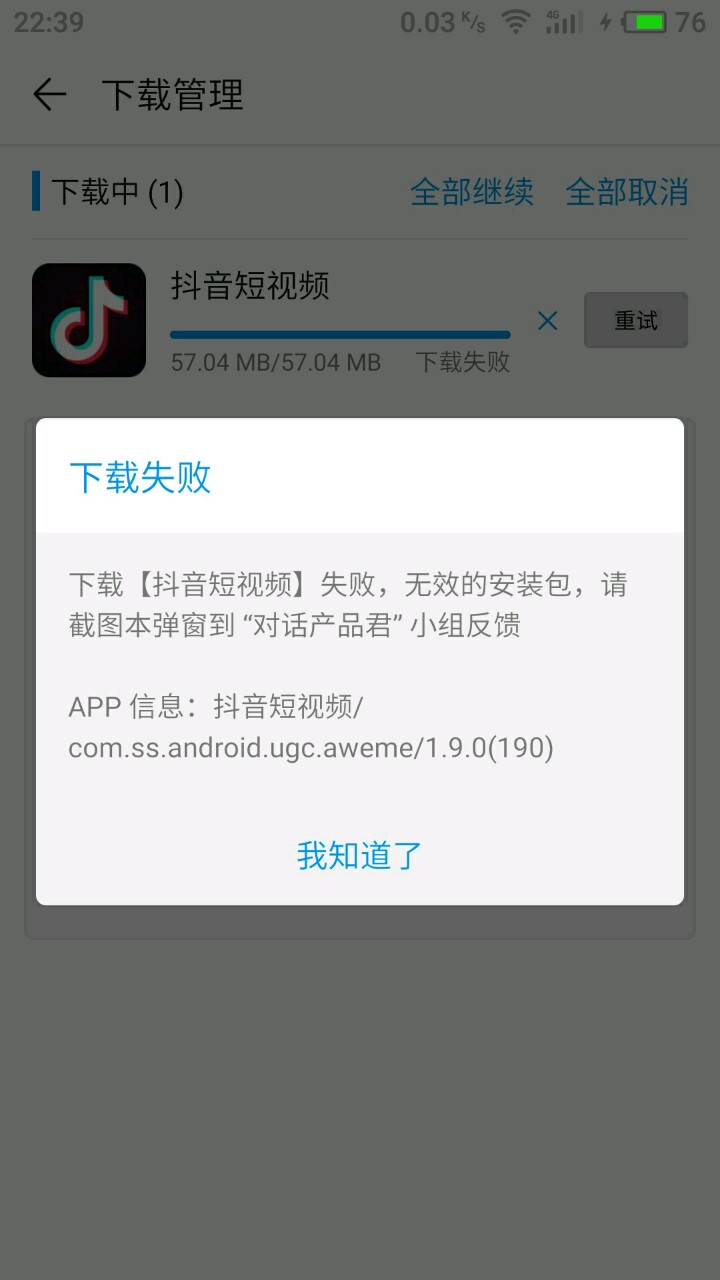Image resolution: width=720 pixels, height=1280 pixels.
Task: Cancel the 抖音短视频 download with X
Action: (547, 321)
